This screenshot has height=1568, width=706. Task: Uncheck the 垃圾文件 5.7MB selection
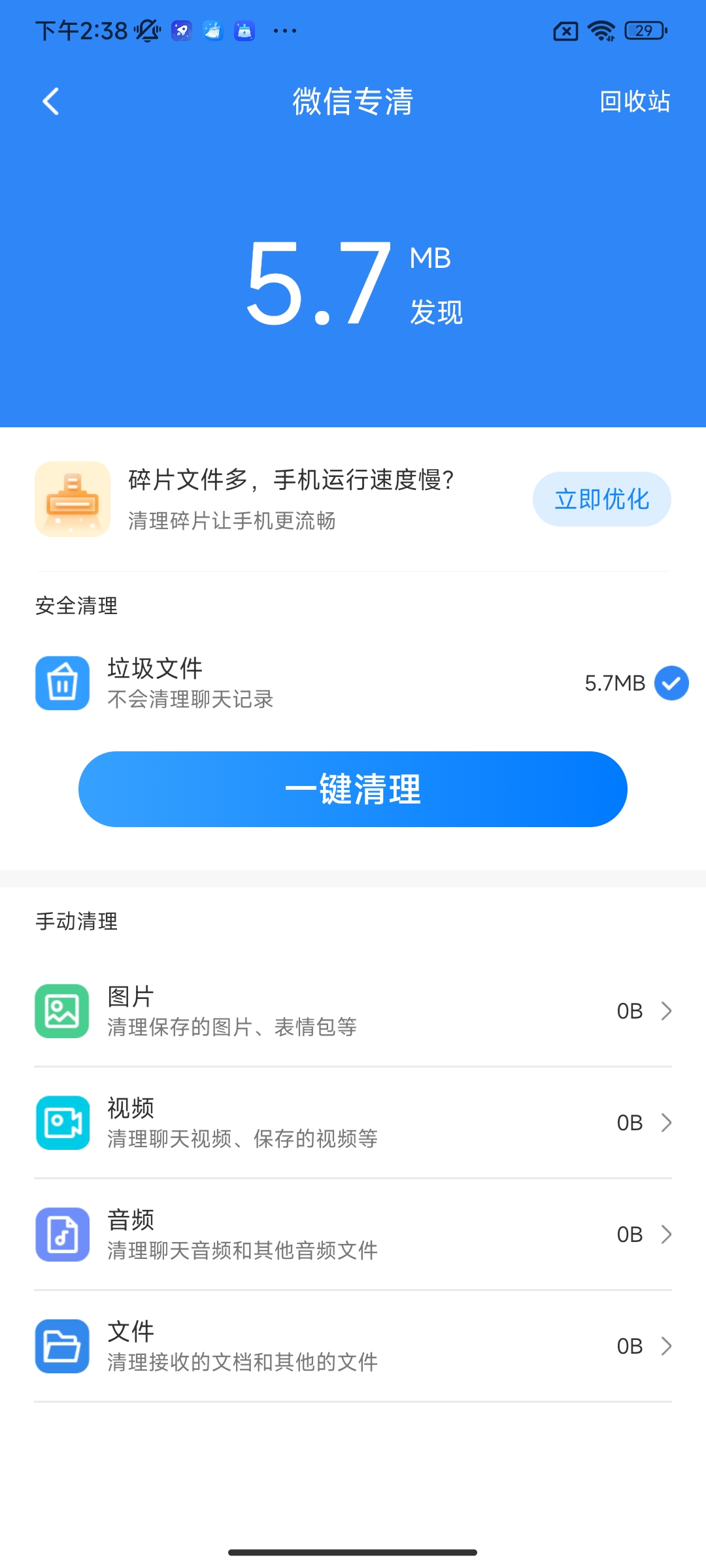(671, 682)
